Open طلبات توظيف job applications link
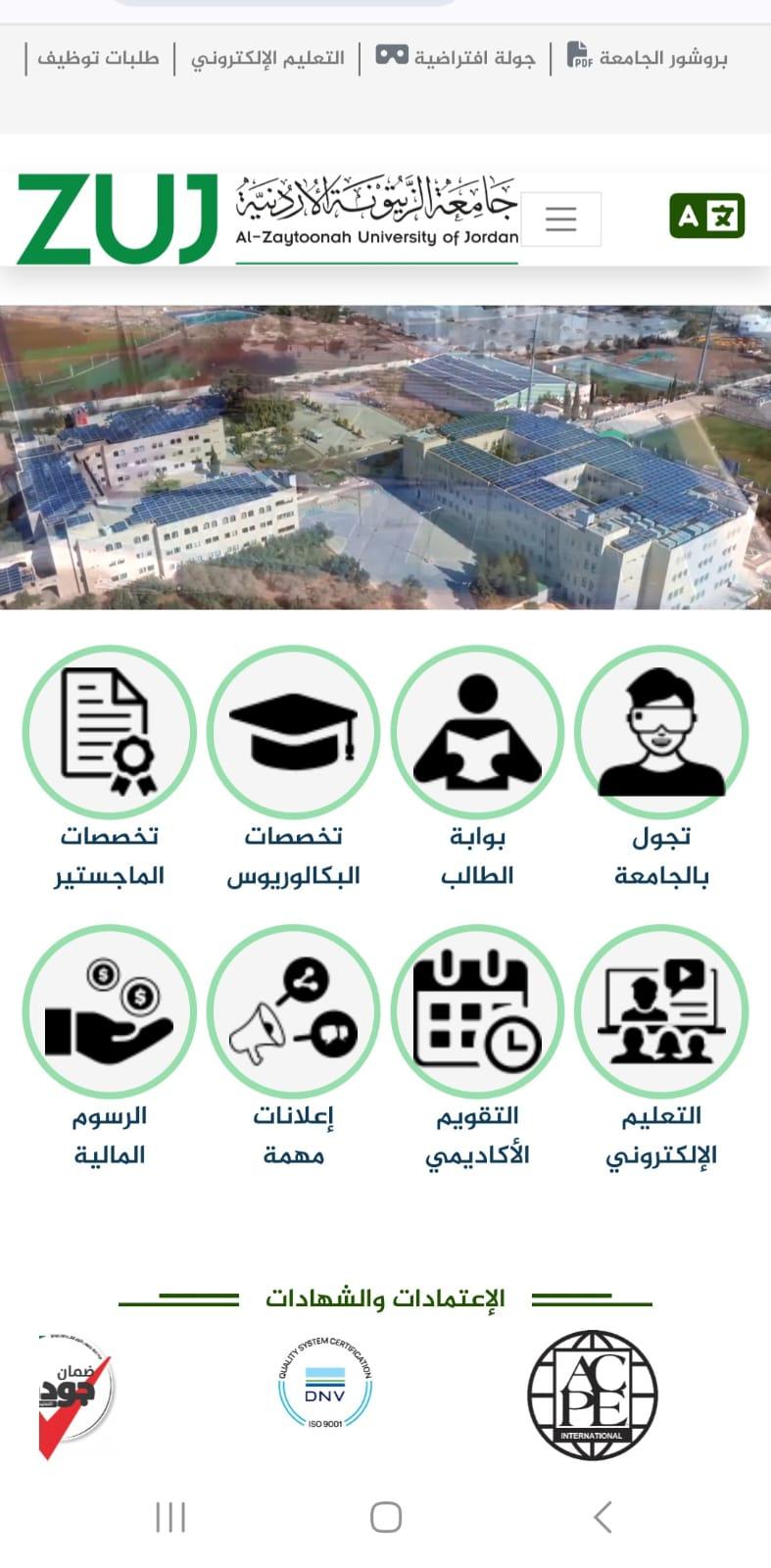771x1568 pixels. pyautogui.click(x=97, y=58)
